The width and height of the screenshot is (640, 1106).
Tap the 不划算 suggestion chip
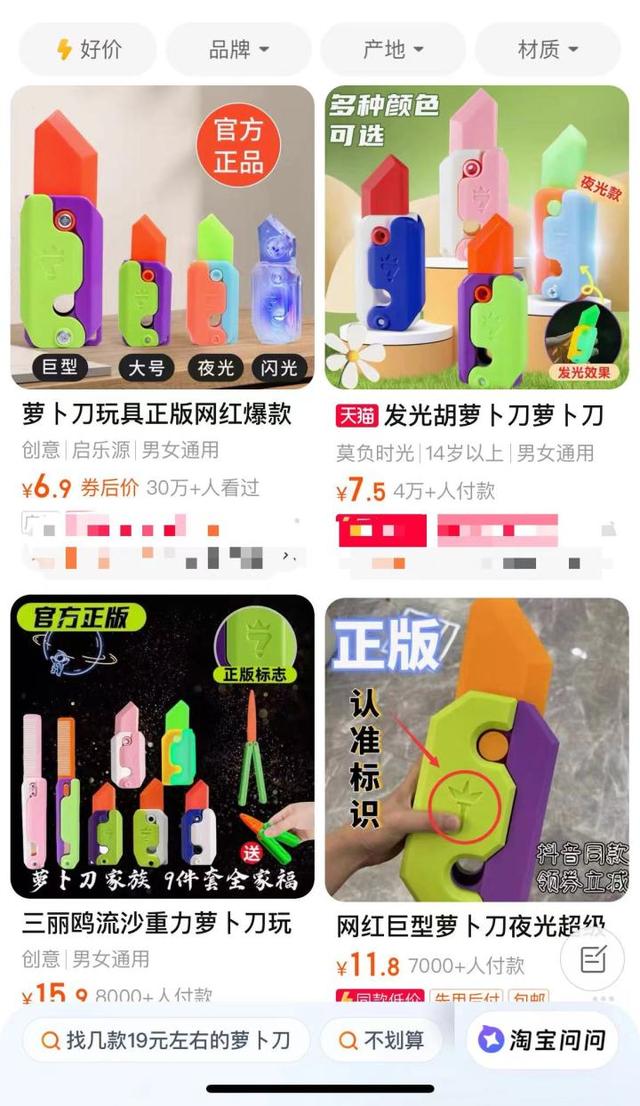pos(380,1040)
